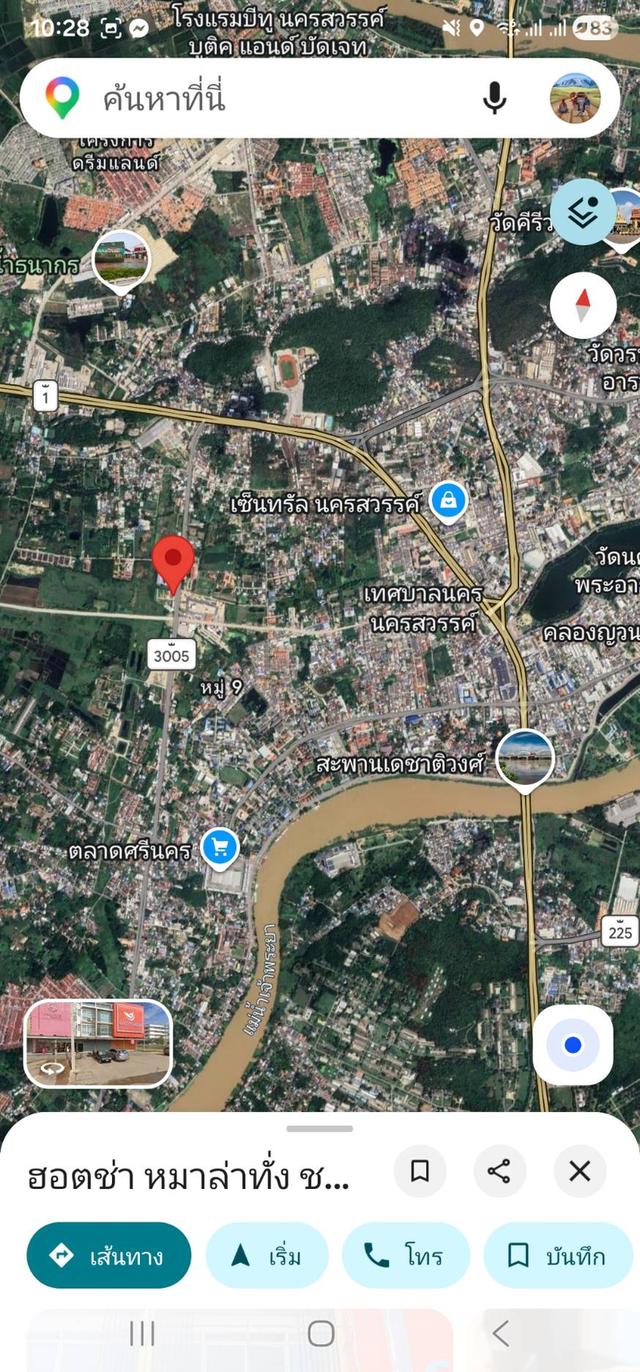Tap the compass to reset orientation
The image size is (640, 1372).
583,304
